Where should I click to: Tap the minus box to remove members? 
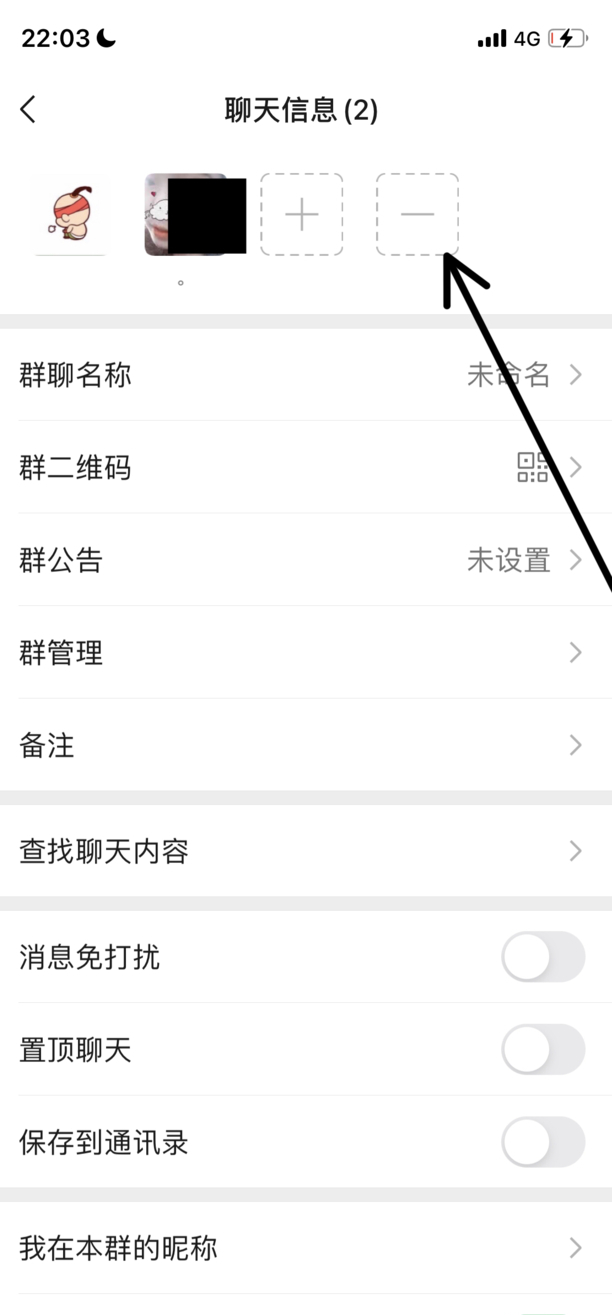[418, 214]
